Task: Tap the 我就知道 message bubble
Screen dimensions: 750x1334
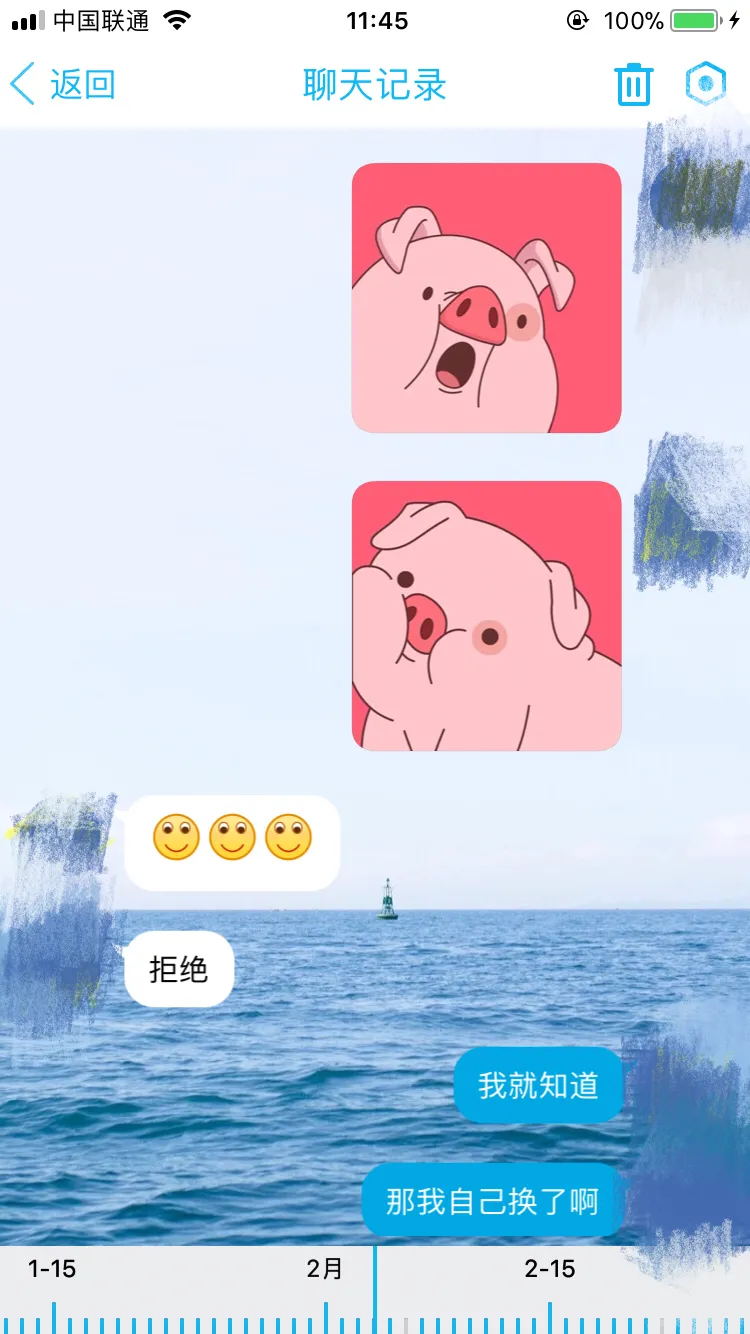Action: (x=538, y=1085)
